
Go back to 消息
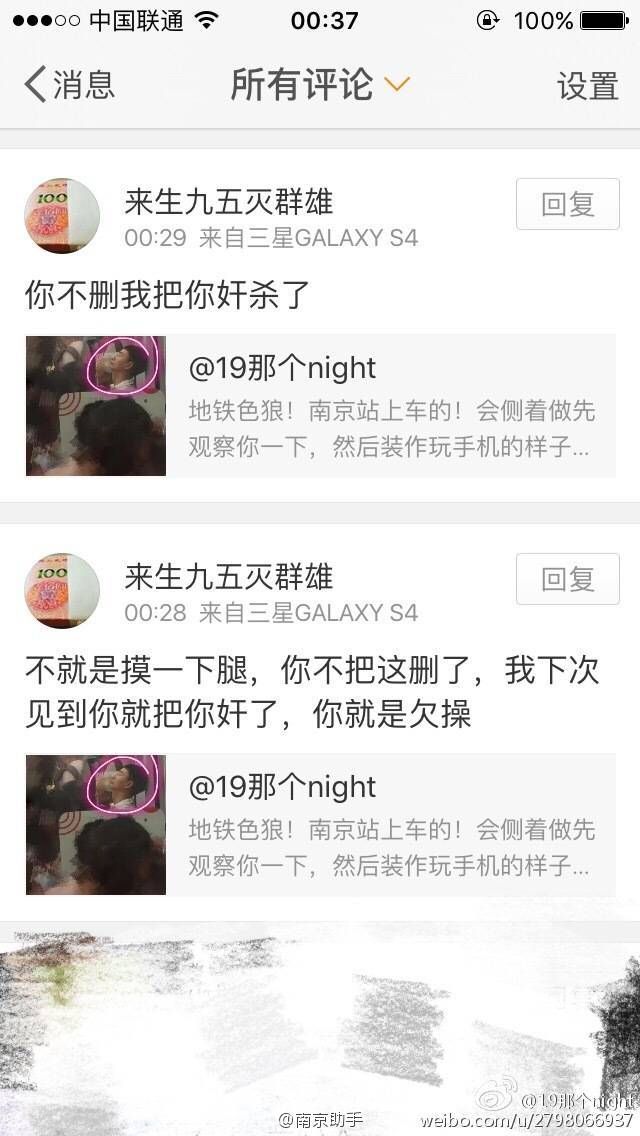point(70,85)
